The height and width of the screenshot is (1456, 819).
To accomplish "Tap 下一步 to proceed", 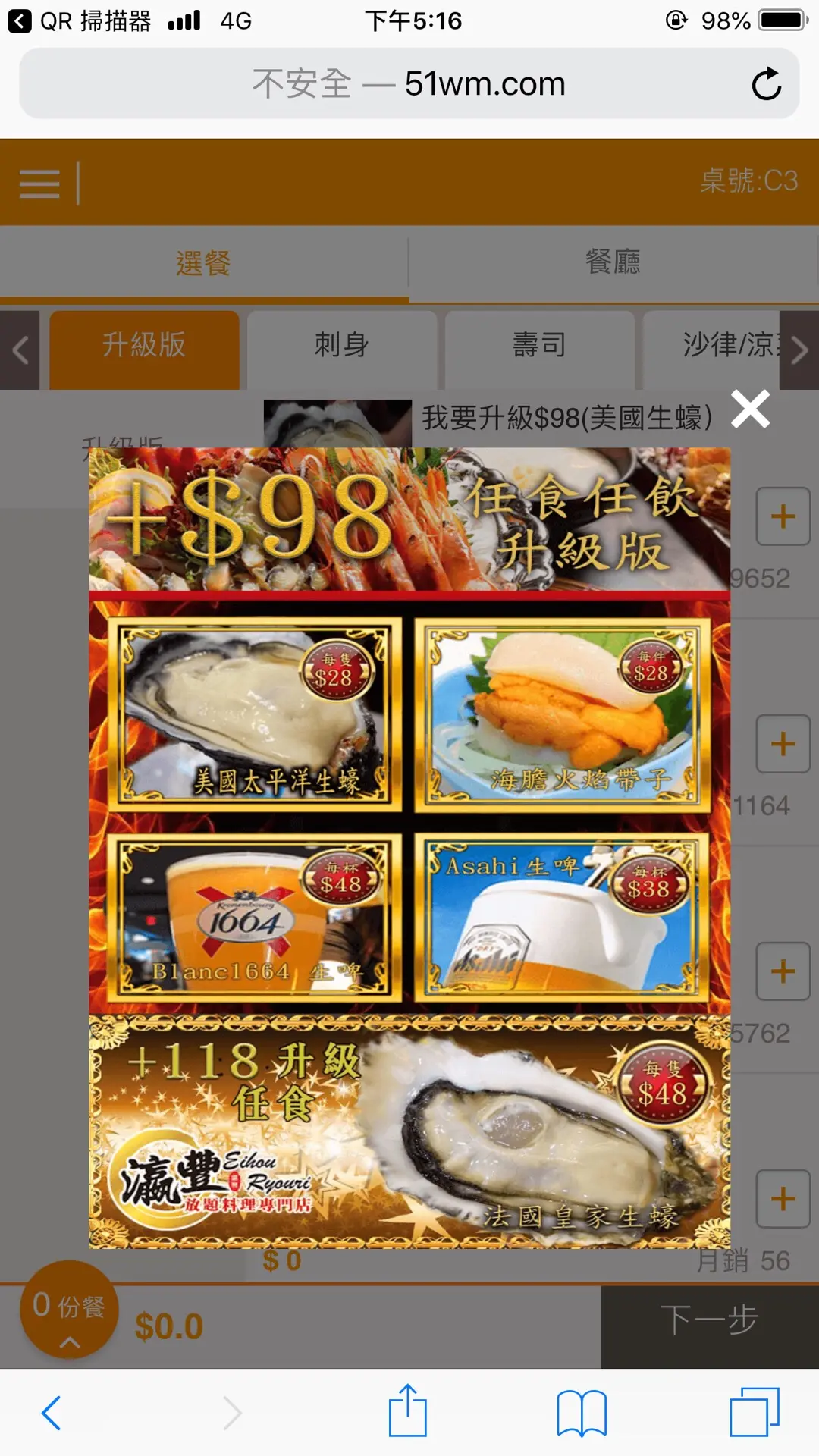I will [709, 1320].
